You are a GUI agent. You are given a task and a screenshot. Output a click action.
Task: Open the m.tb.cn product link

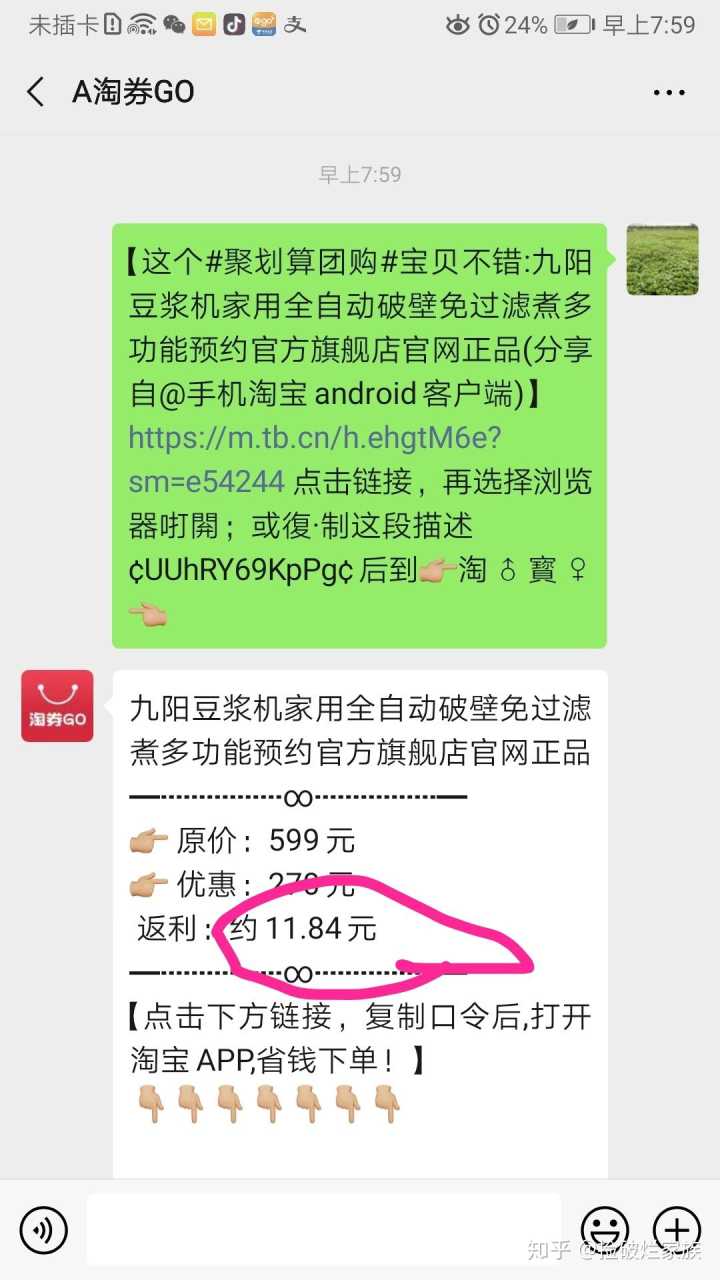(314, 438)
